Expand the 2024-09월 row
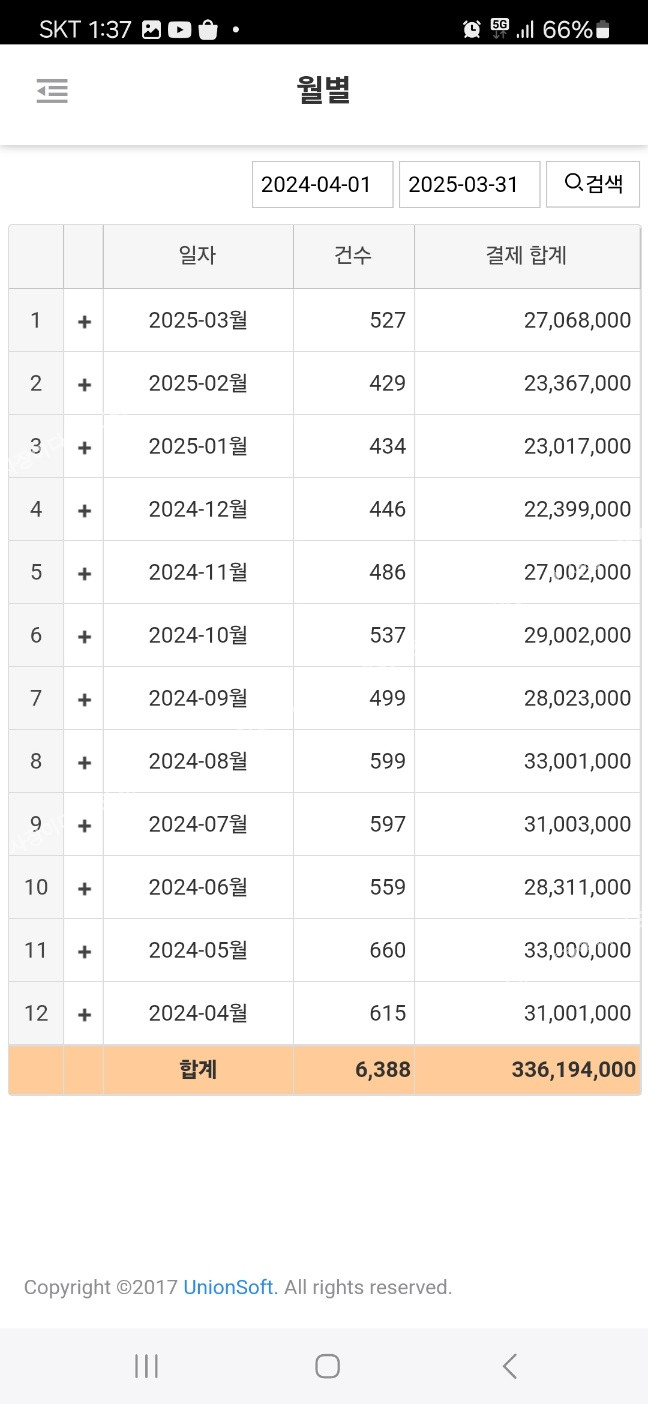Screen dimensions: 648x1404 (84, 699)
